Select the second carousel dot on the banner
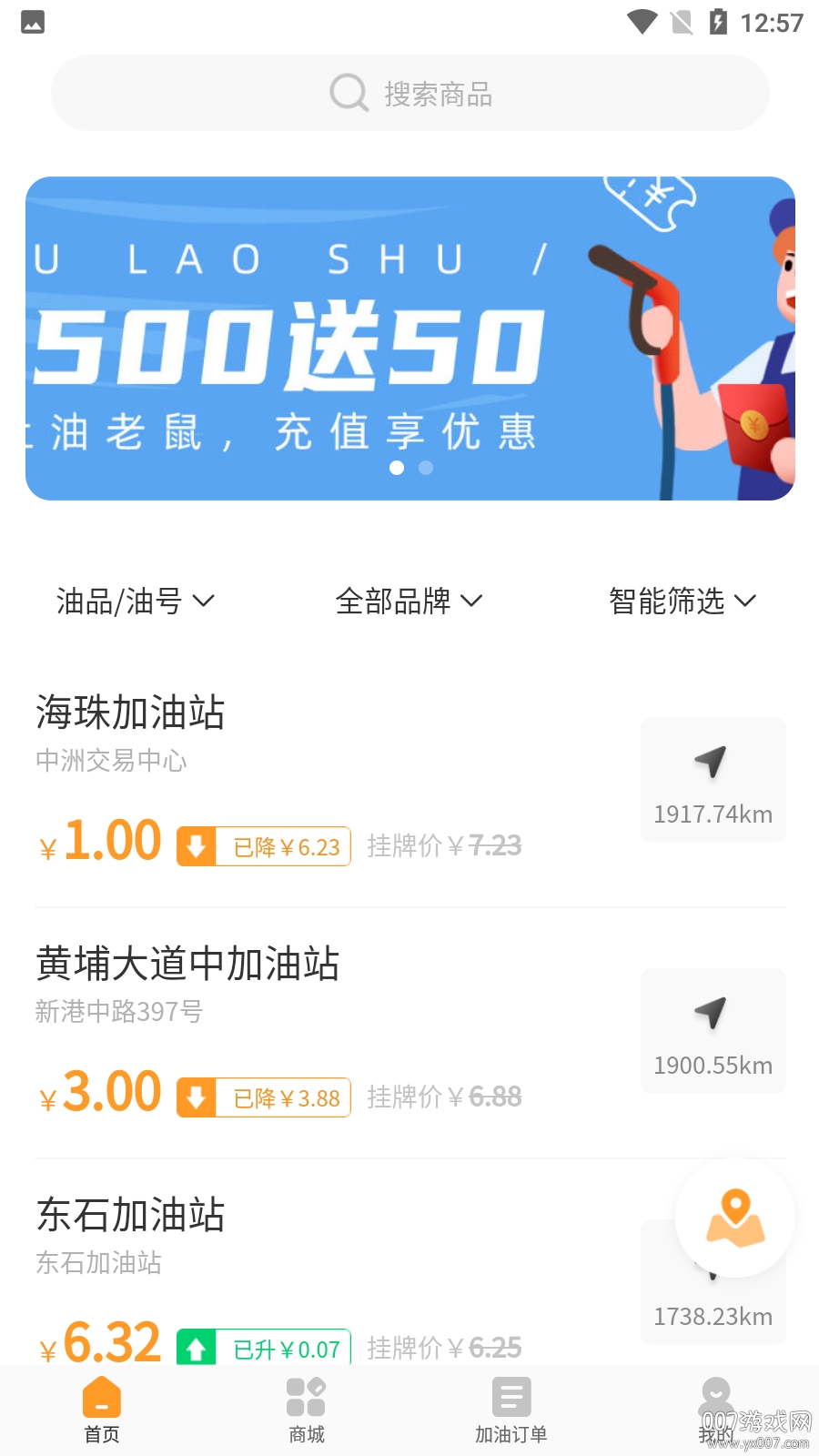This screenshot has height=1456, width=819. 426,468
